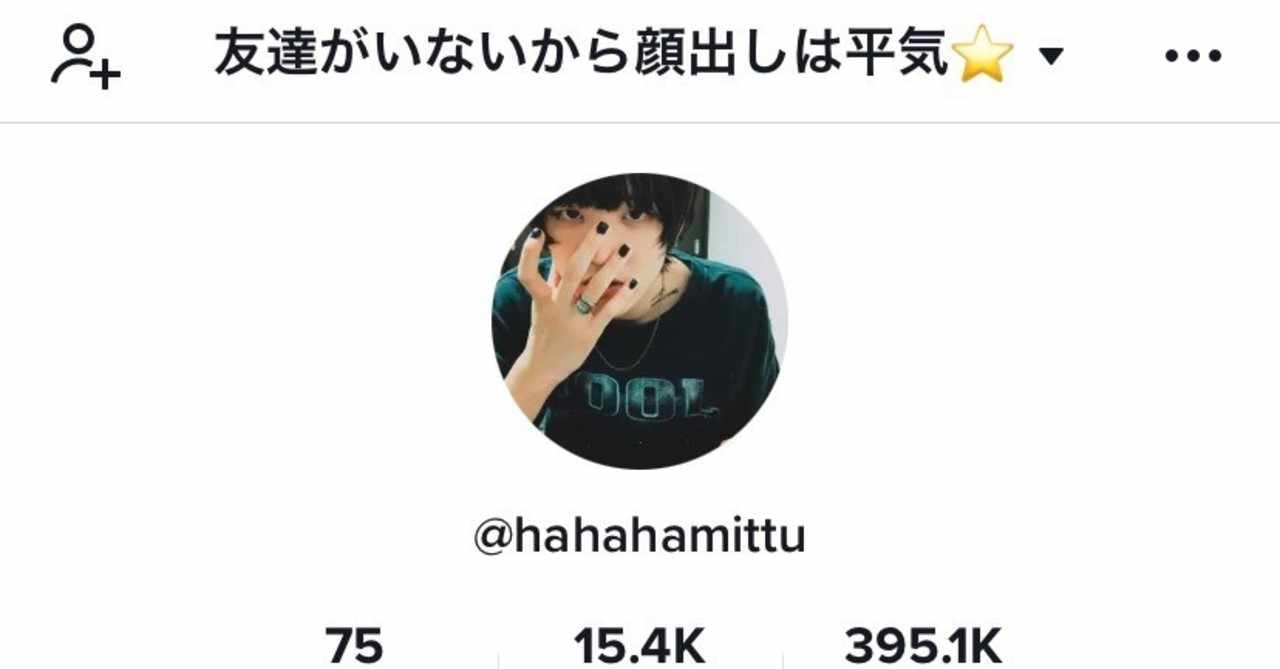The height and width of the screenshot is (669, 1280).
Task: Open the list behind the 75 count
Action: (354, 646)
